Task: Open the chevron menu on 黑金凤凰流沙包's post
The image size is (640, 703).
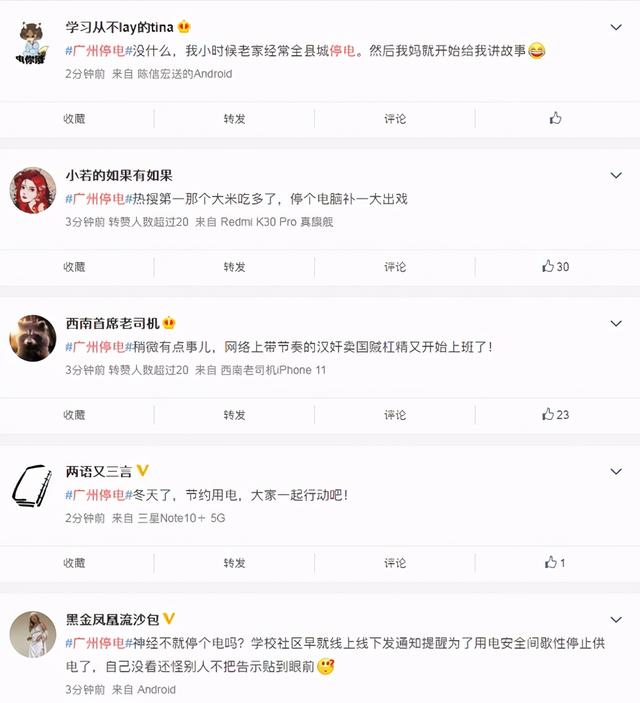Action: [616, 620]
